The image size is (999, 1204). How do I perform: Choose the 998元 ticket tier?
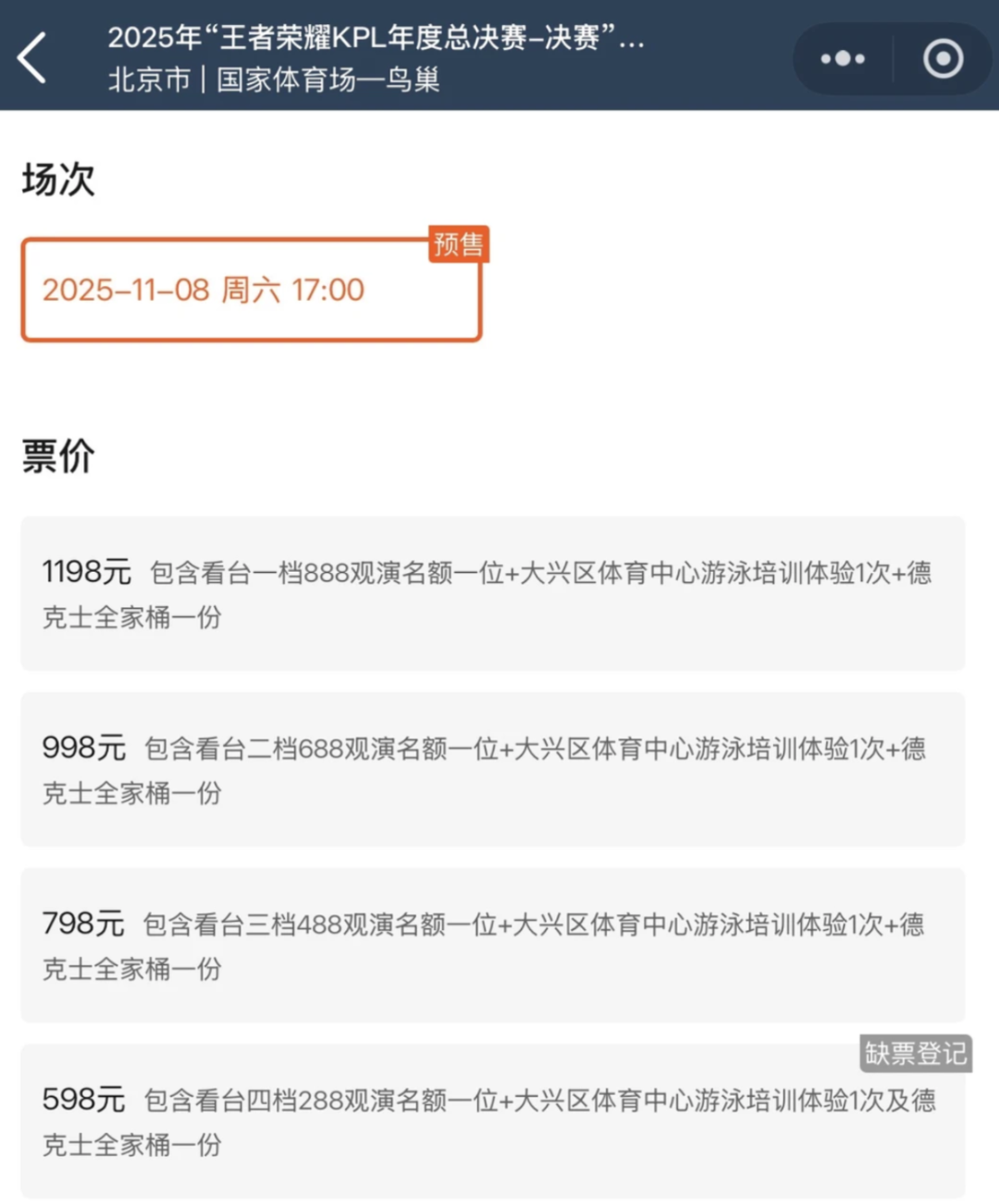click(x=492, y=770)
